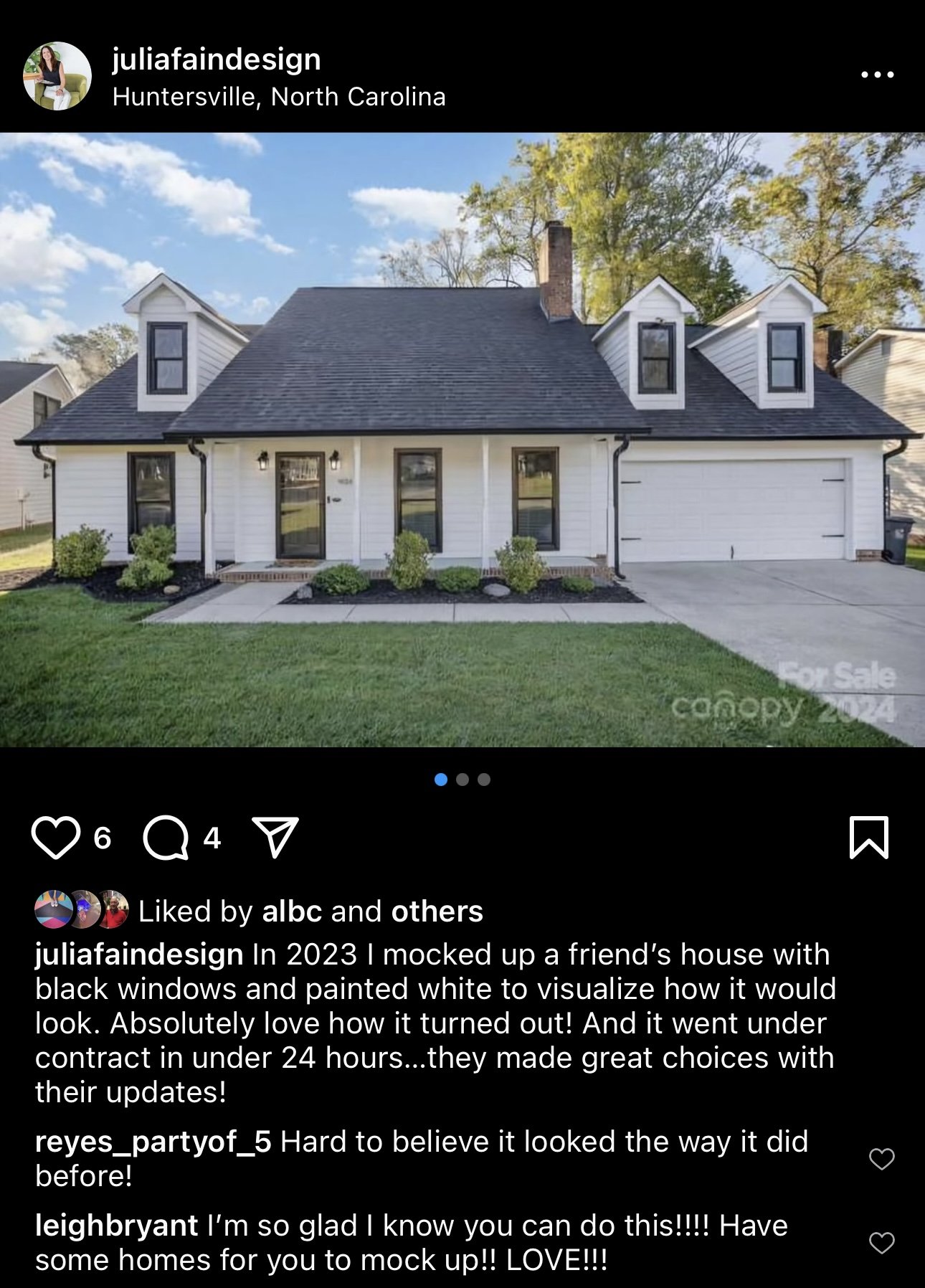Like leighbryant's comment

click(x=882, y=1242)
